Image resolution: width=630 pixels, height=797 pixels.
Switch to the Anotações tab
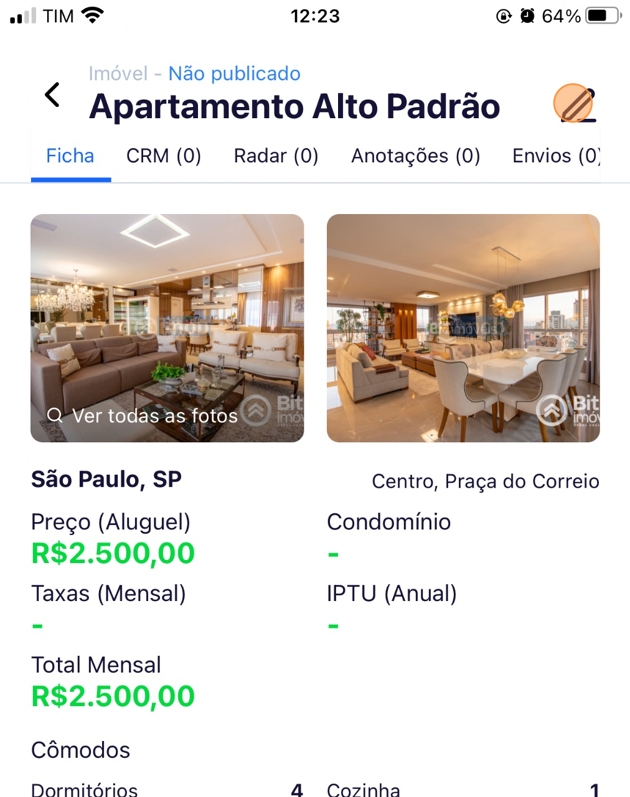416,156
